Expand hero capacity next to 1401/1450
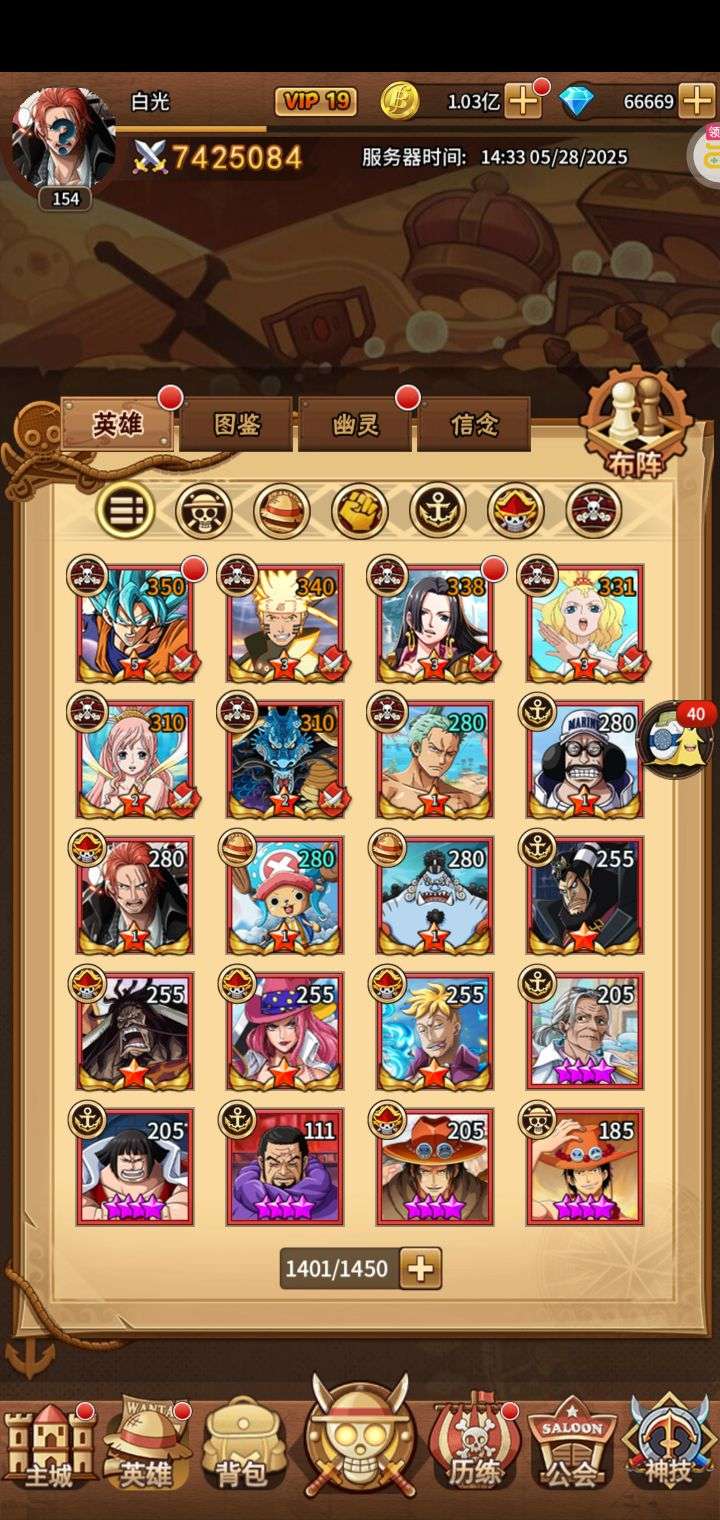 [x=421, y=1269]
